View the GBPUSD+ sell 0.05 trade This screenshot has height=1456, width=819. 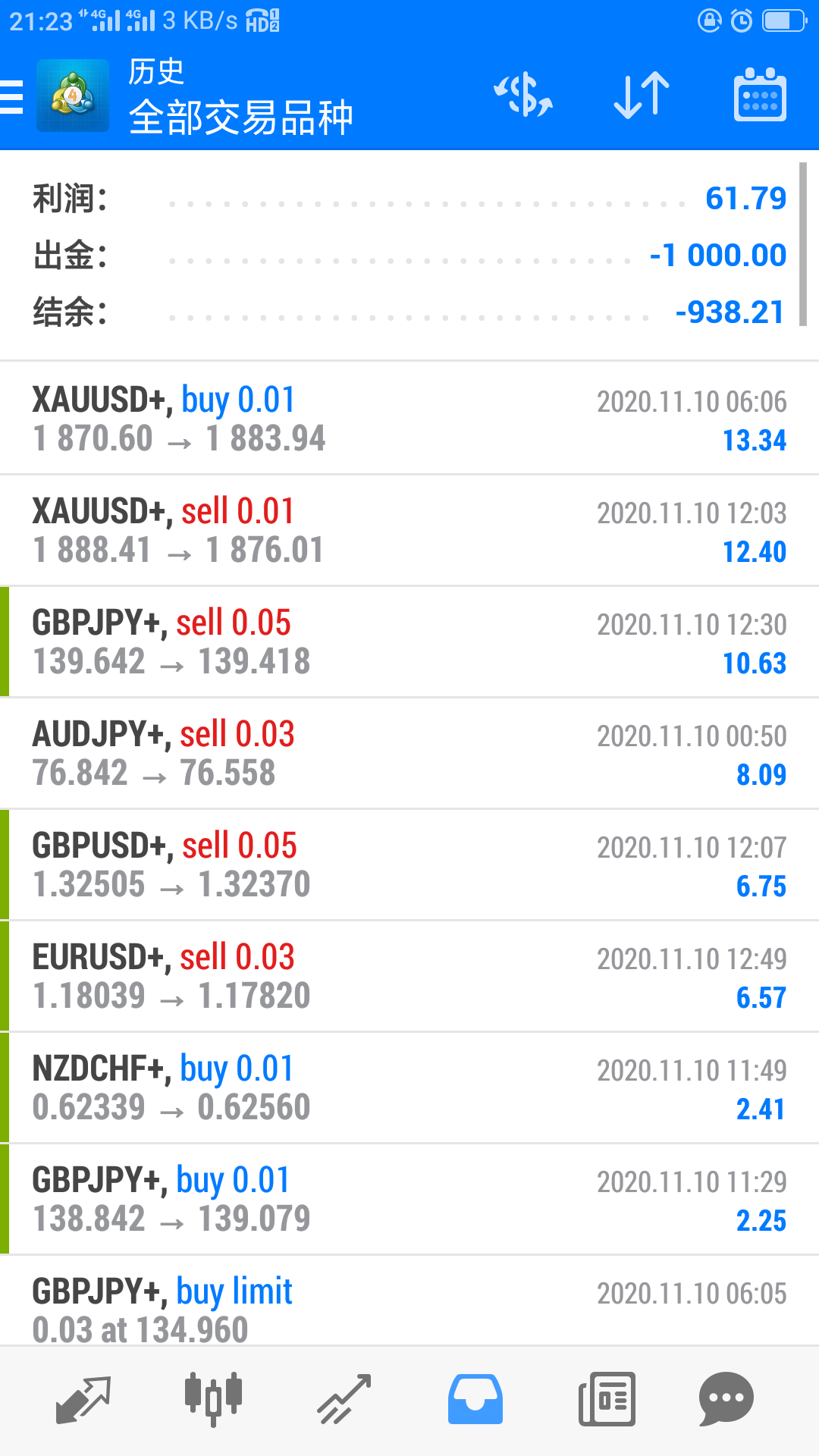coord(409,864)
